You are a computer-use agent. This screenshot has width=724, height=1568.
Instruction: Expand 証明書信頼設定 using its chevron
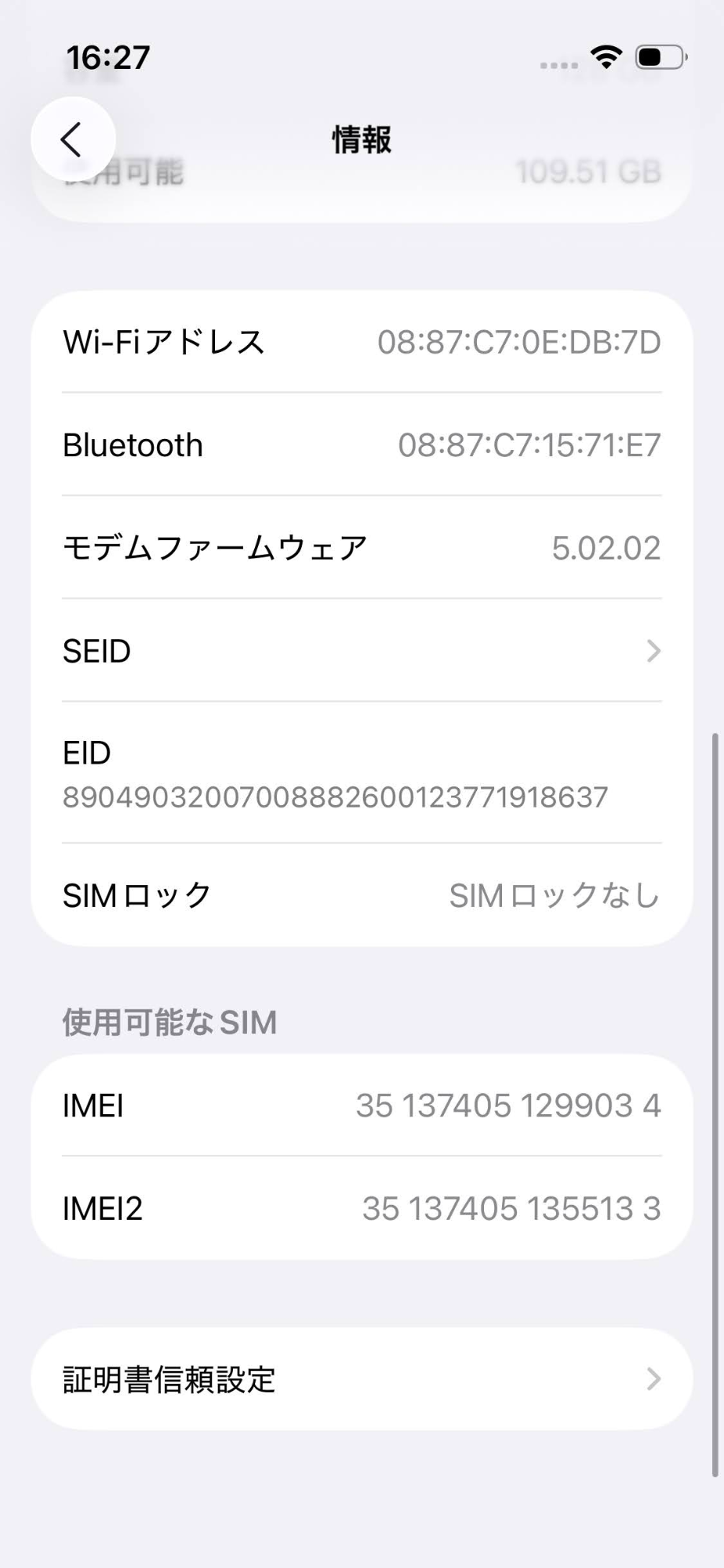[x=654, y=1378]
